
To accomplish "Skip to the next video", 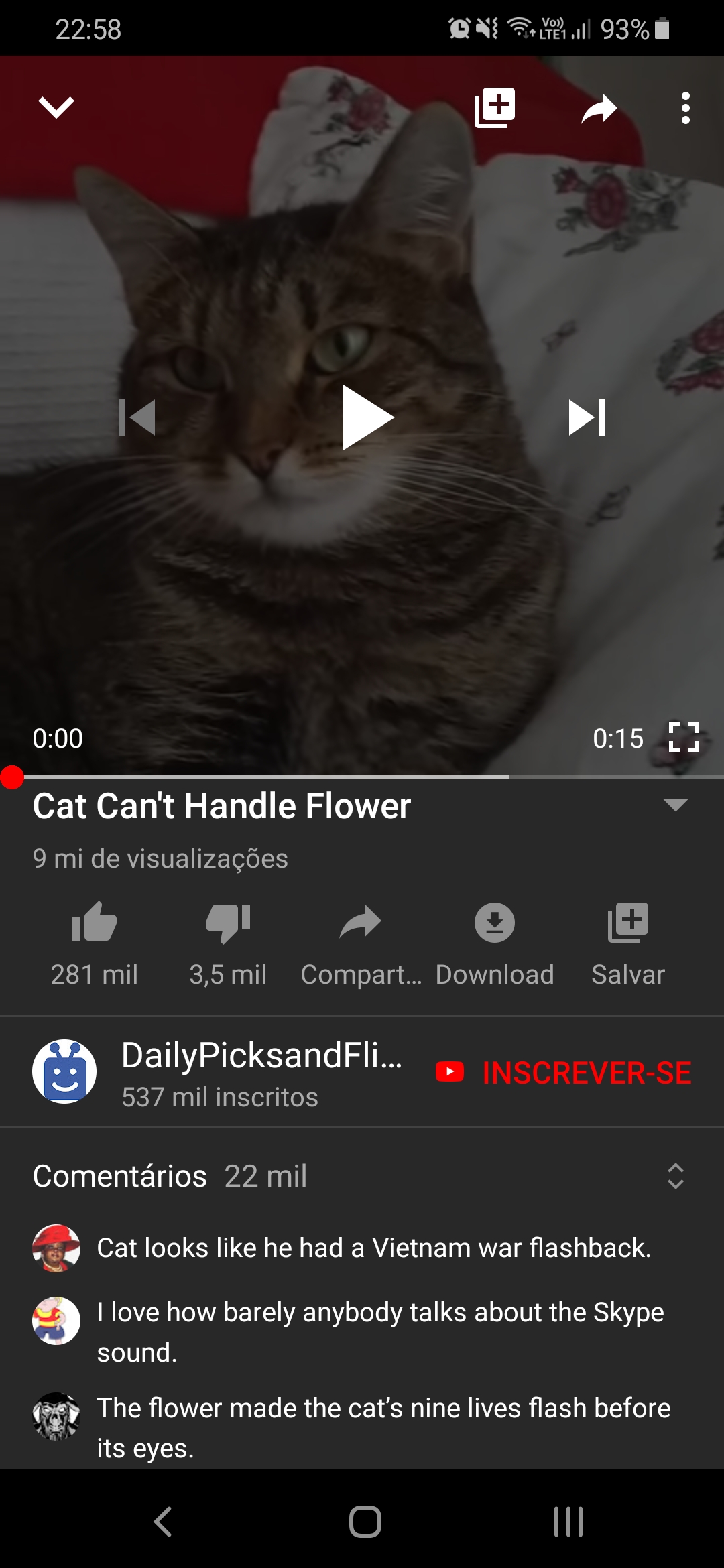I will (587, 417).
